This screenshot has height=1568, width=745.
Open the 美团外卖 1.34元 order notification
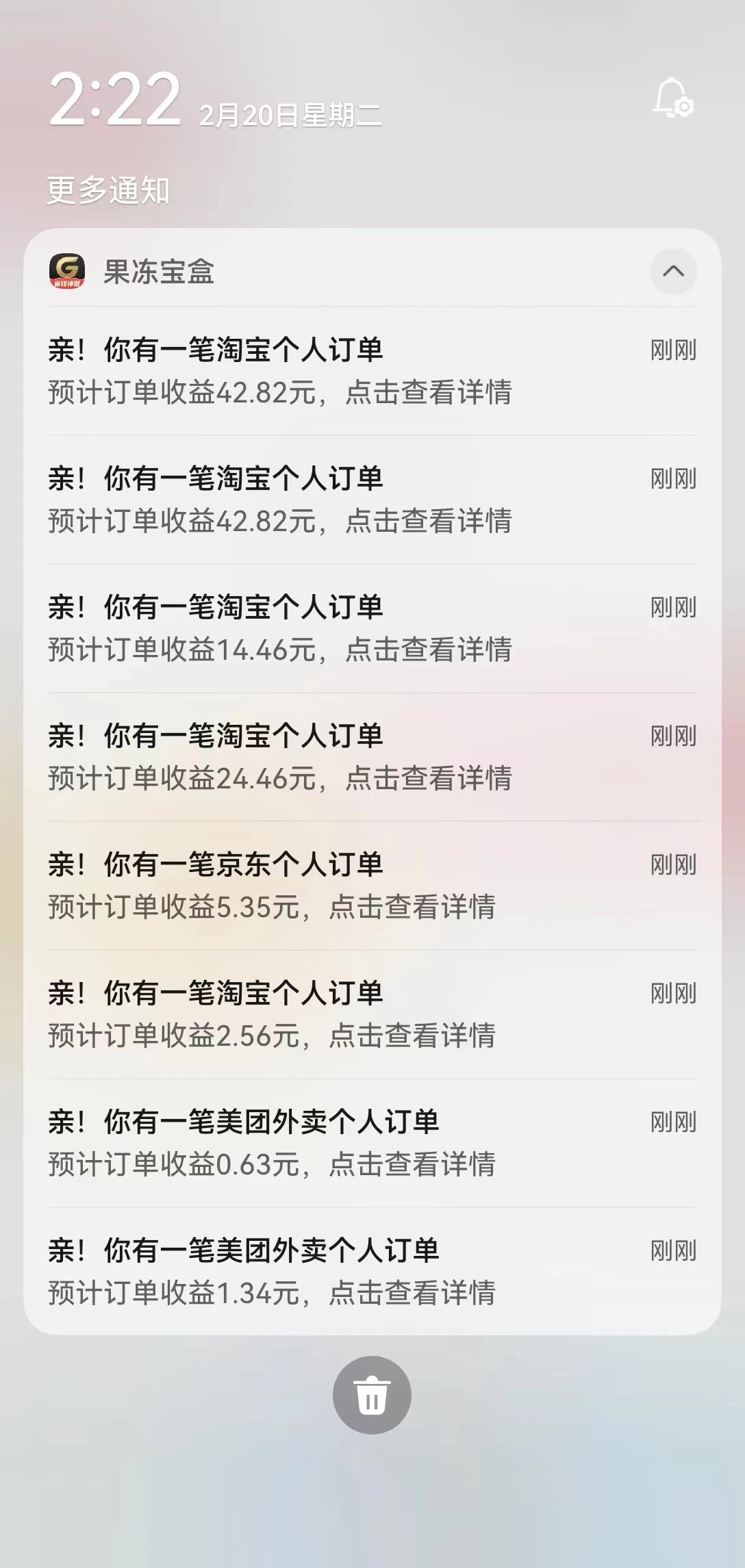point(372,1272)
